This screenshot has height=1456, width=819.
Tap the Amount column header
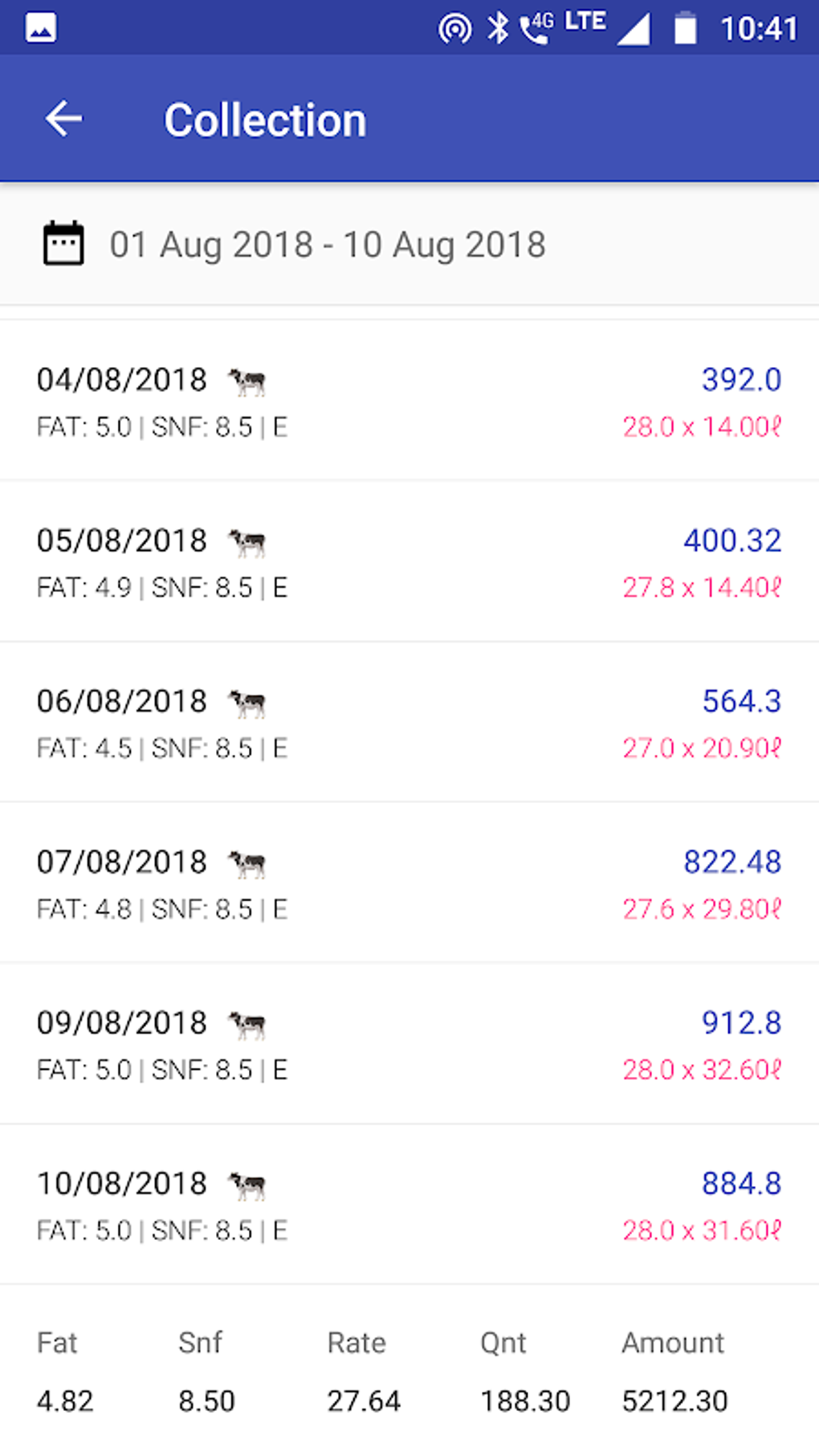[673, 1342]
